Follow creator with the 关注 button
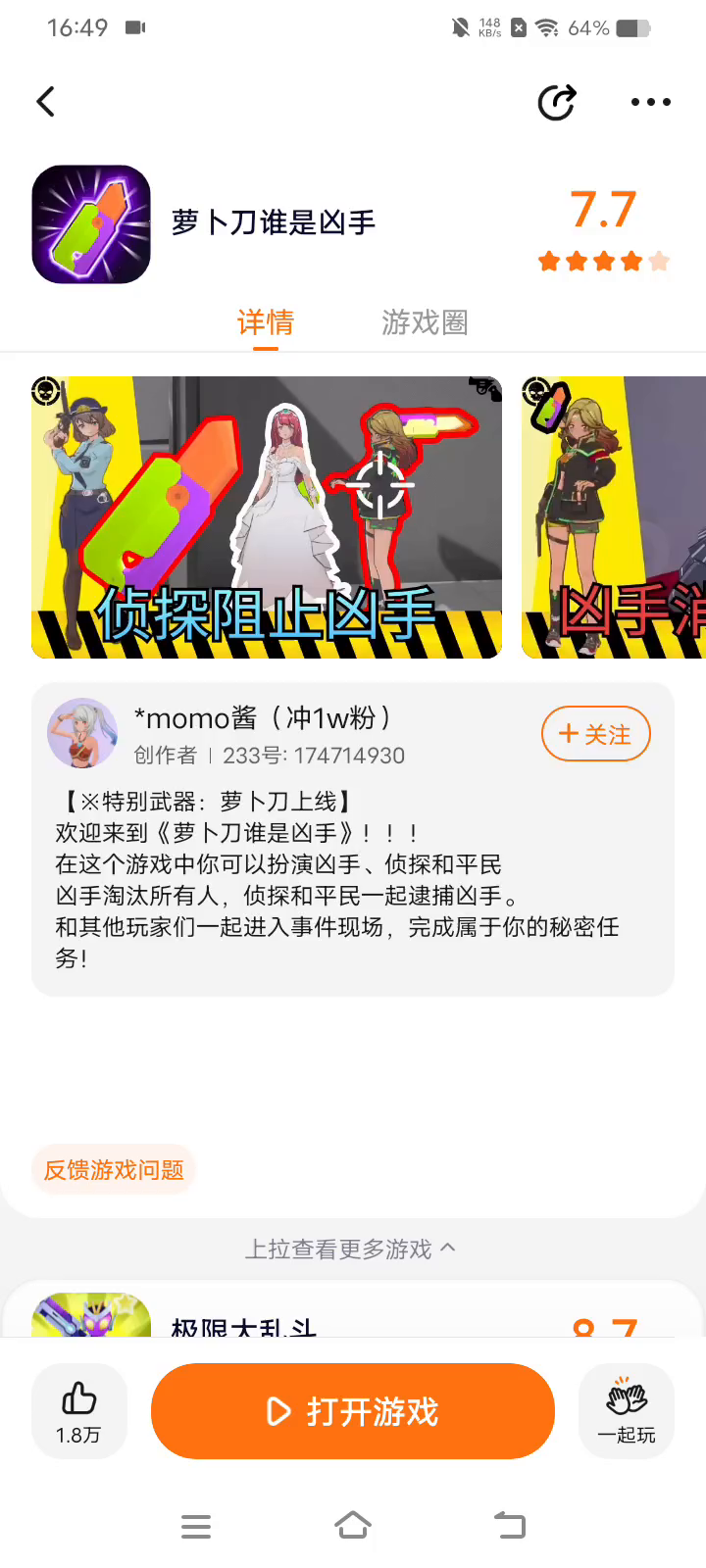Screen dimensions: 706x1568 click(595, 734)
